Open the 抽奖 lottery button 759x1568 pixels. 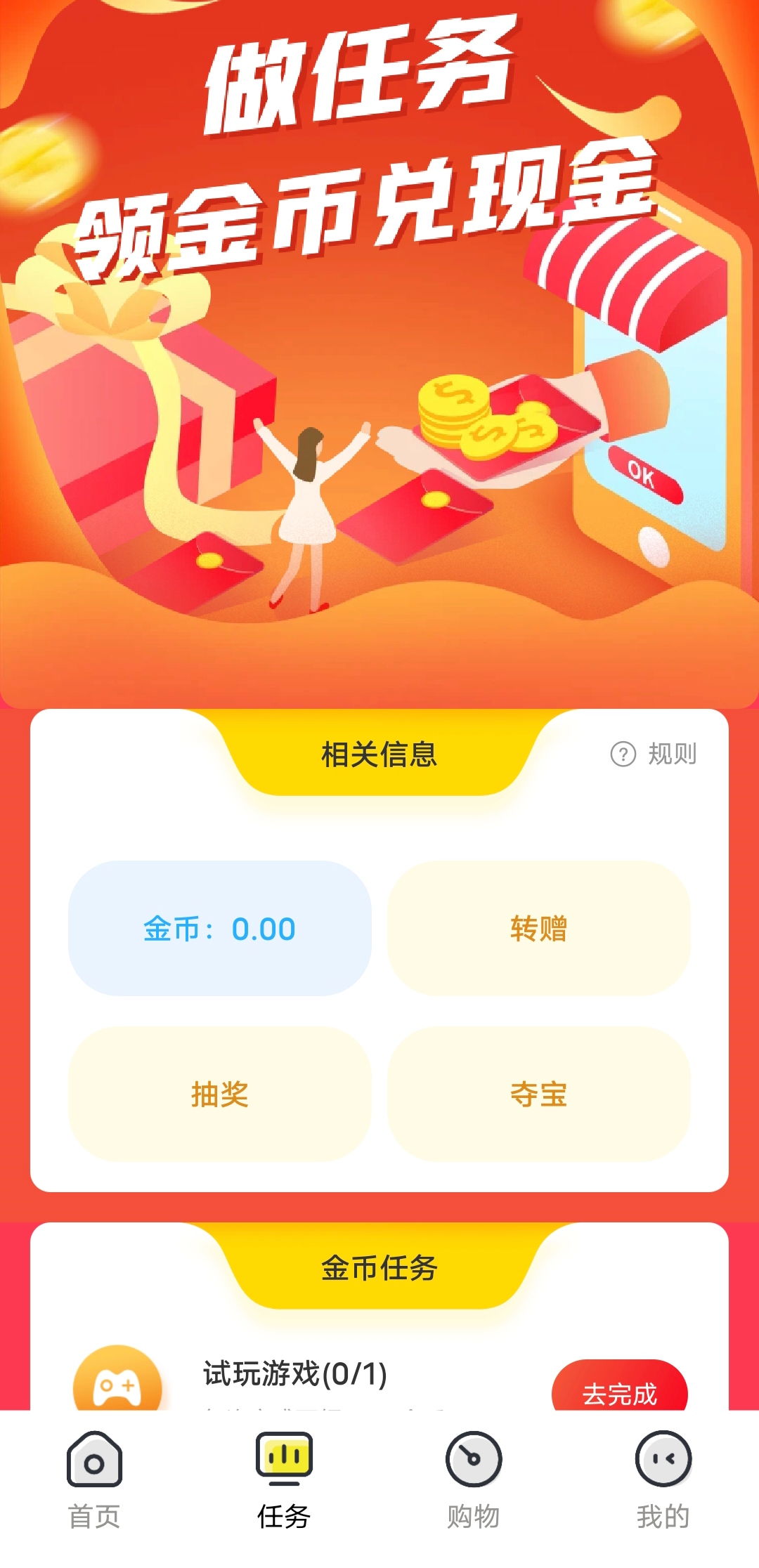pos(220,1094)
